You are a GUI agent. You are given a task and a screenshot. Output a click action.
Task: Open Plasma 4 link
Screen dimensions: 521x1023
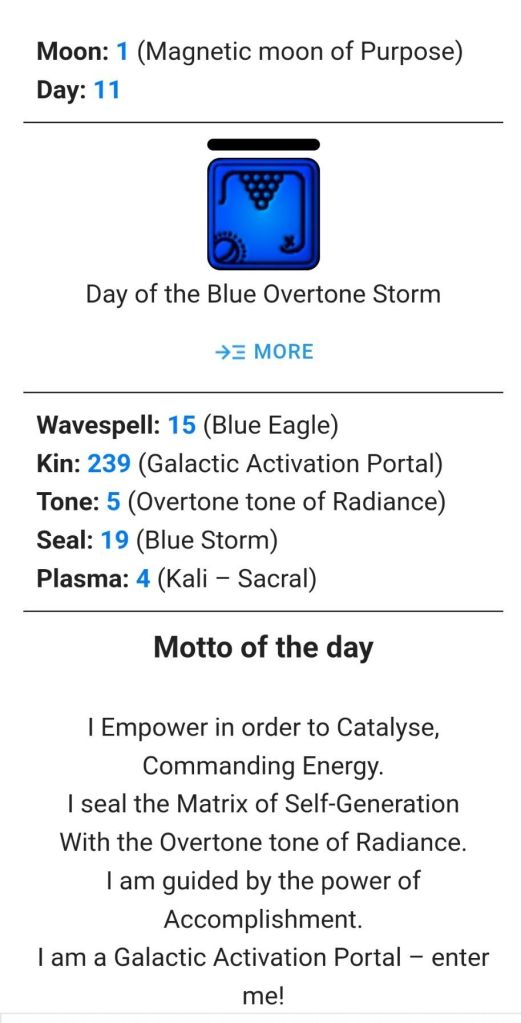[143, 579]
